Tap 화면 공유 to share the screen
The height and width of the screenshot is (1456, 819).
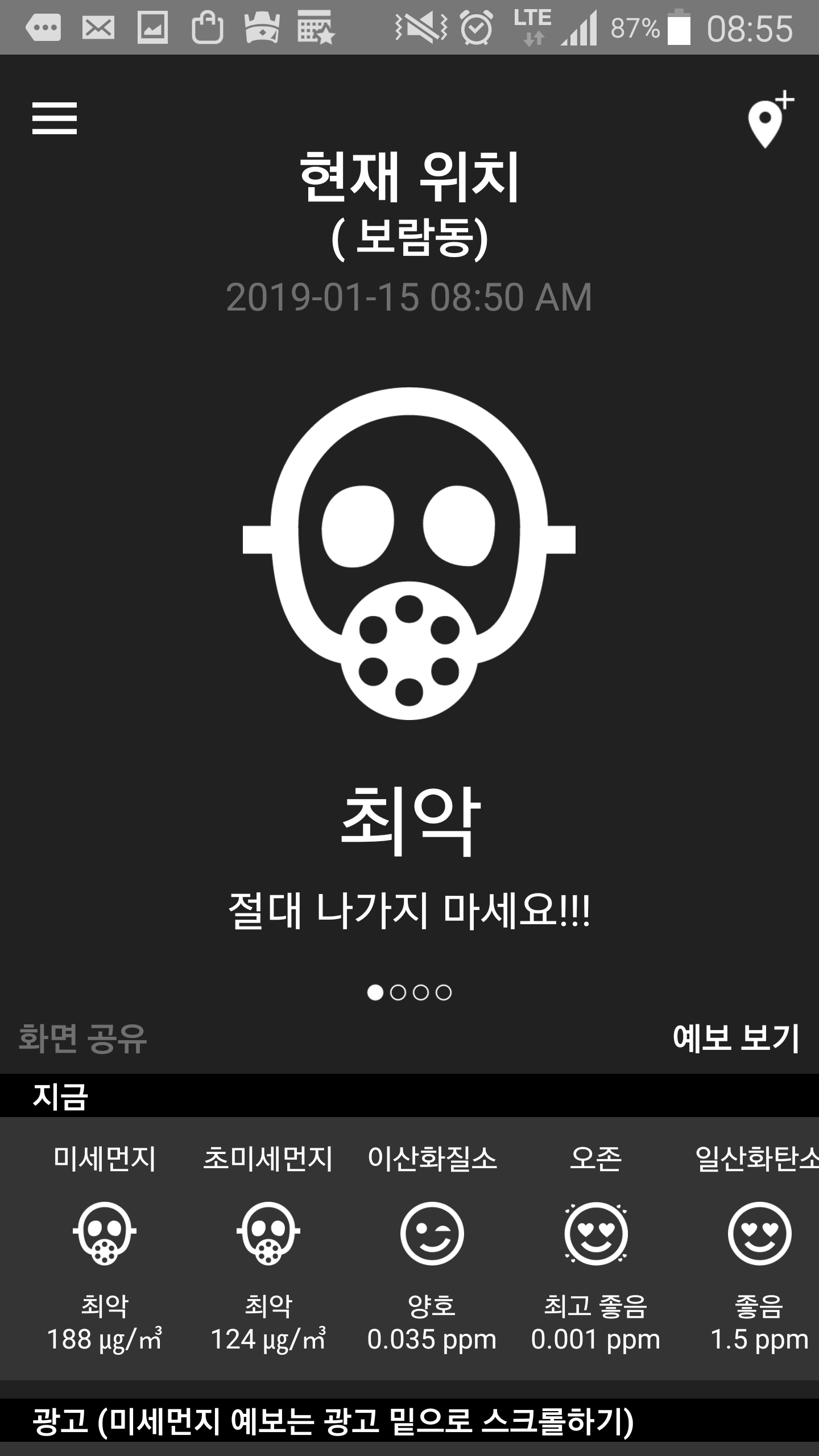(83, 1038)
